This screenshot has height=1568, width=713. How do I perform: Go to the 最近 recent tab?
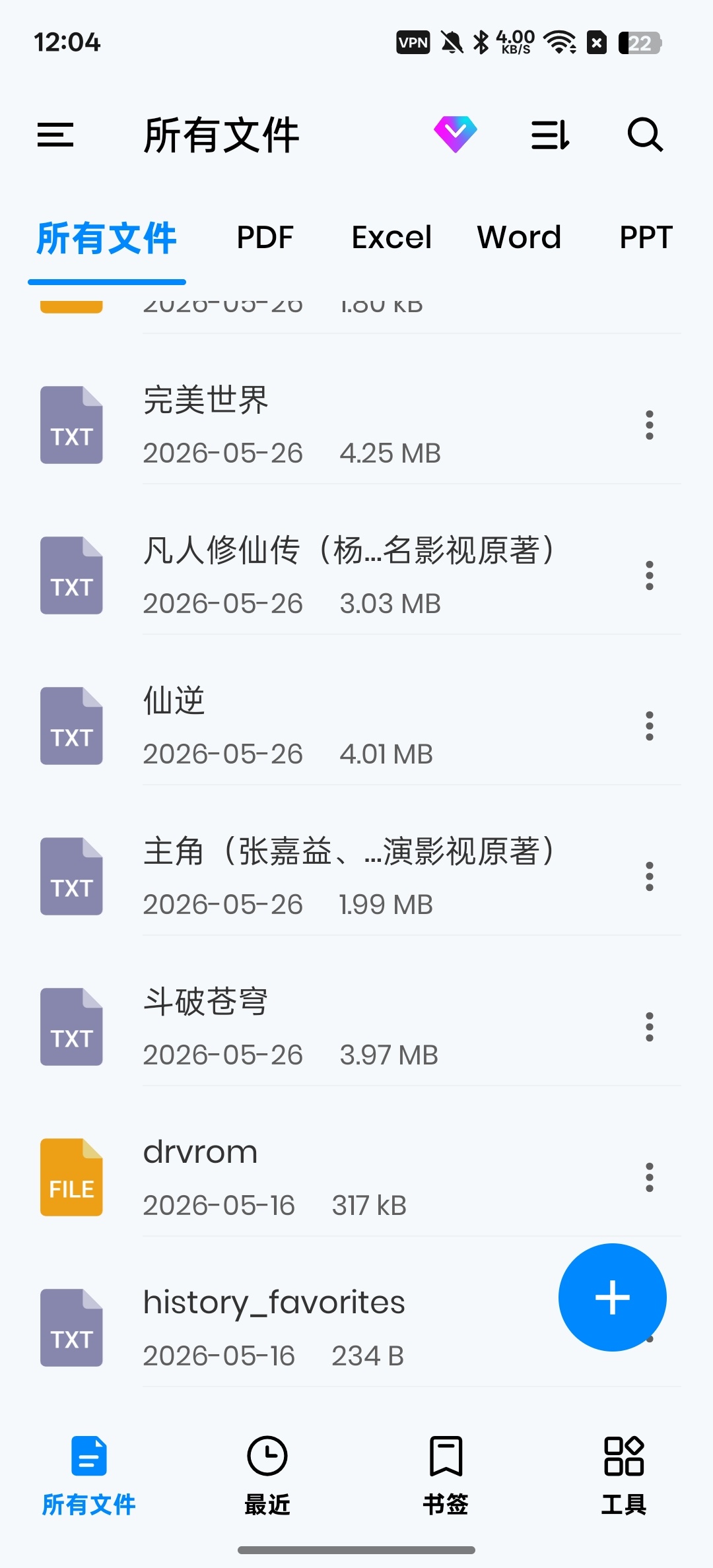click(x=267, y=1476)
